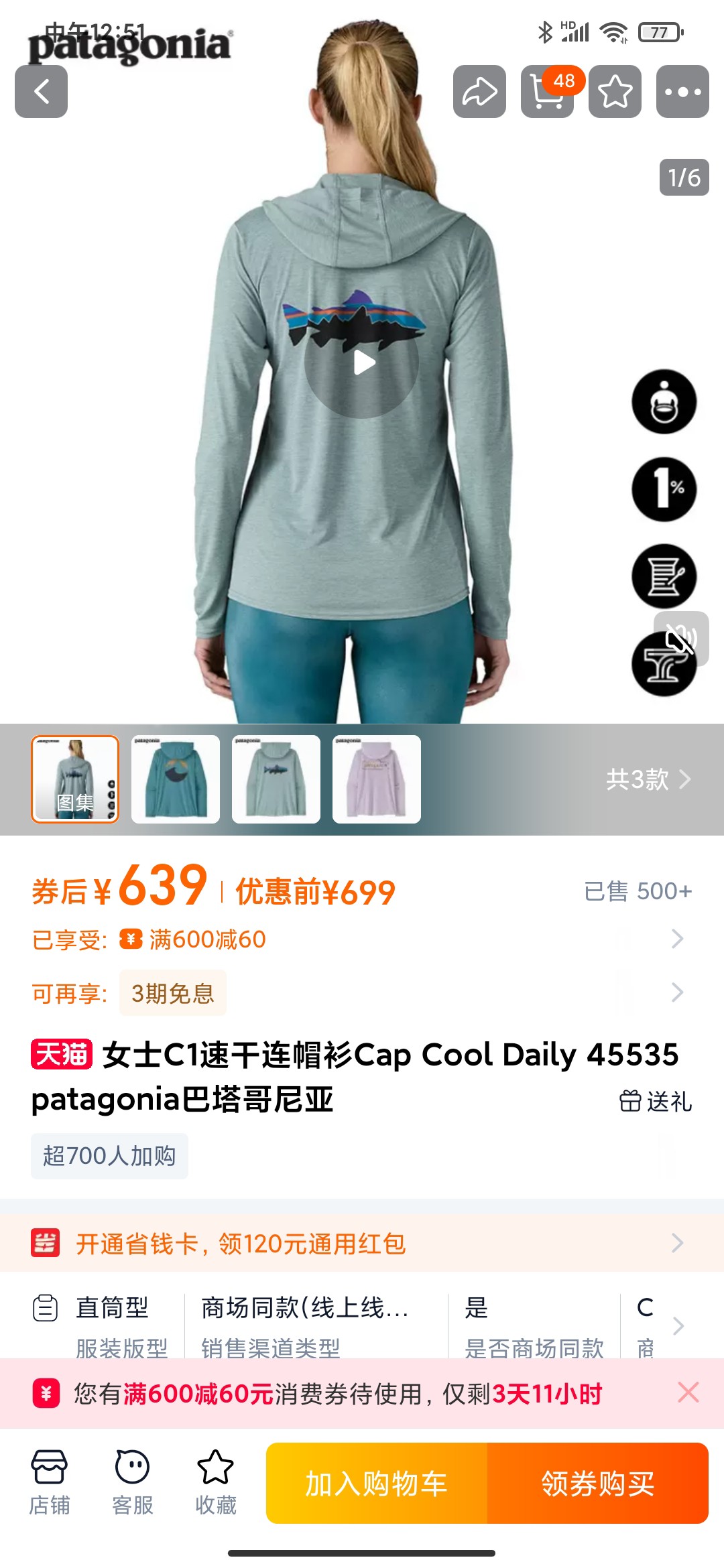Choose the lavender hoodie color thumbnail
The height and width of the screenshot is (1568, 724).
[x=377, y=779]
